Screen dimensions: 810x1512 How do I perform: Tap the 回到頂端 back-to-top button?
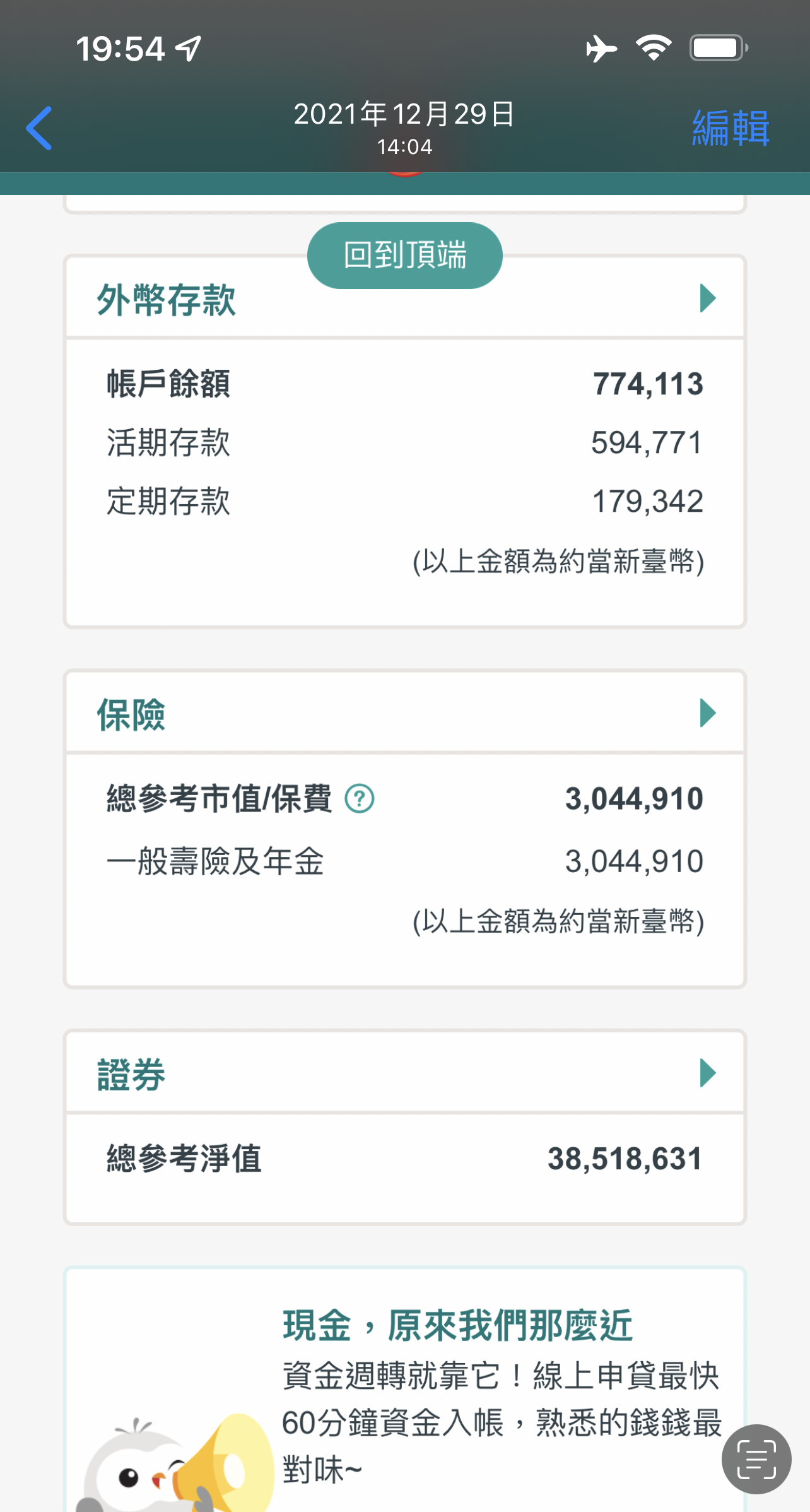coord(404,256)
